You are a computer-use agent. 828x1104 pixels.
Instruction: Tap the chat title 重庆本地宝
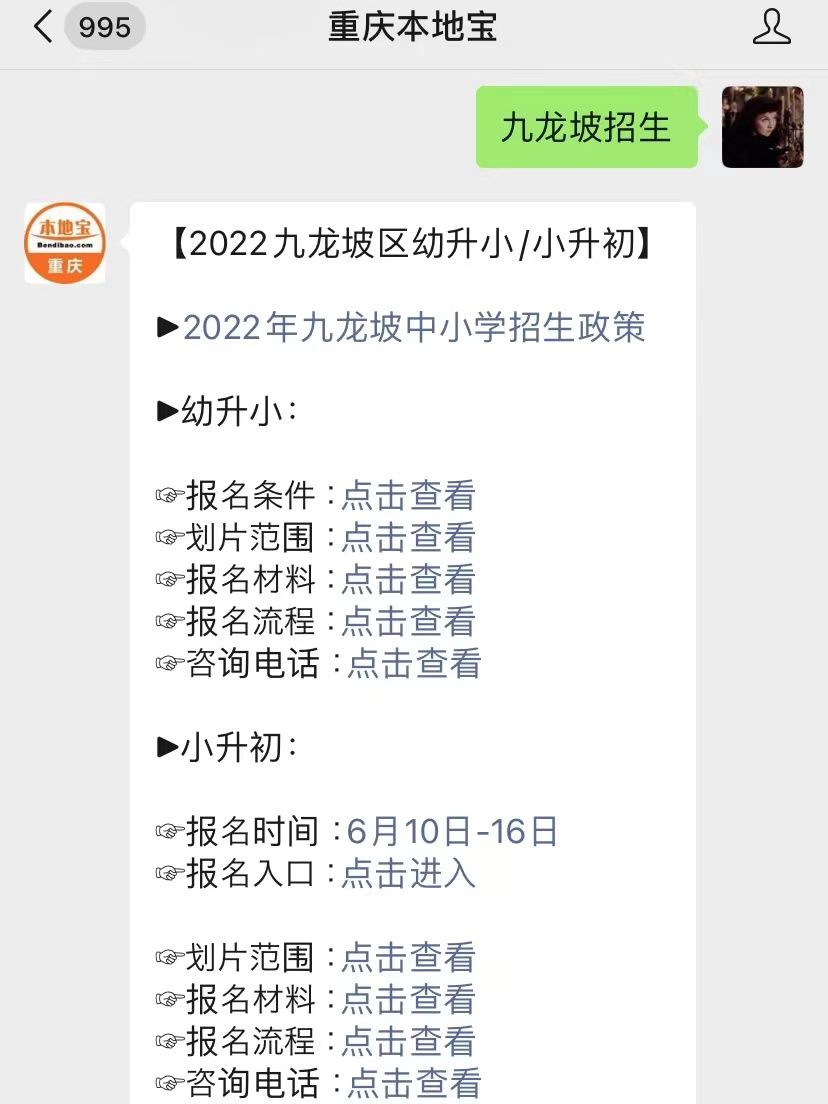410,28
